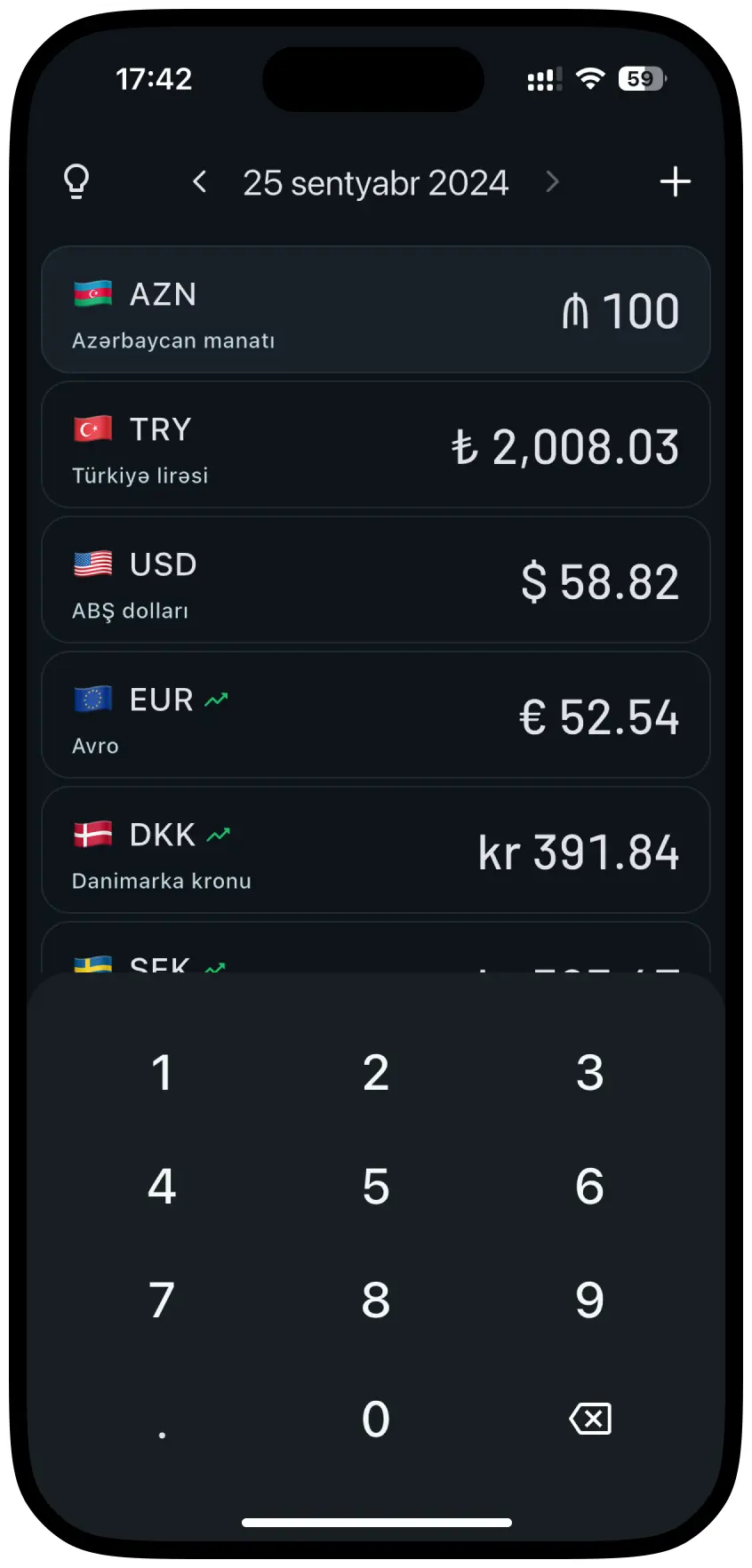Add a new currency with plus
The image size is (752, 1568).
[x=675, y=181]
